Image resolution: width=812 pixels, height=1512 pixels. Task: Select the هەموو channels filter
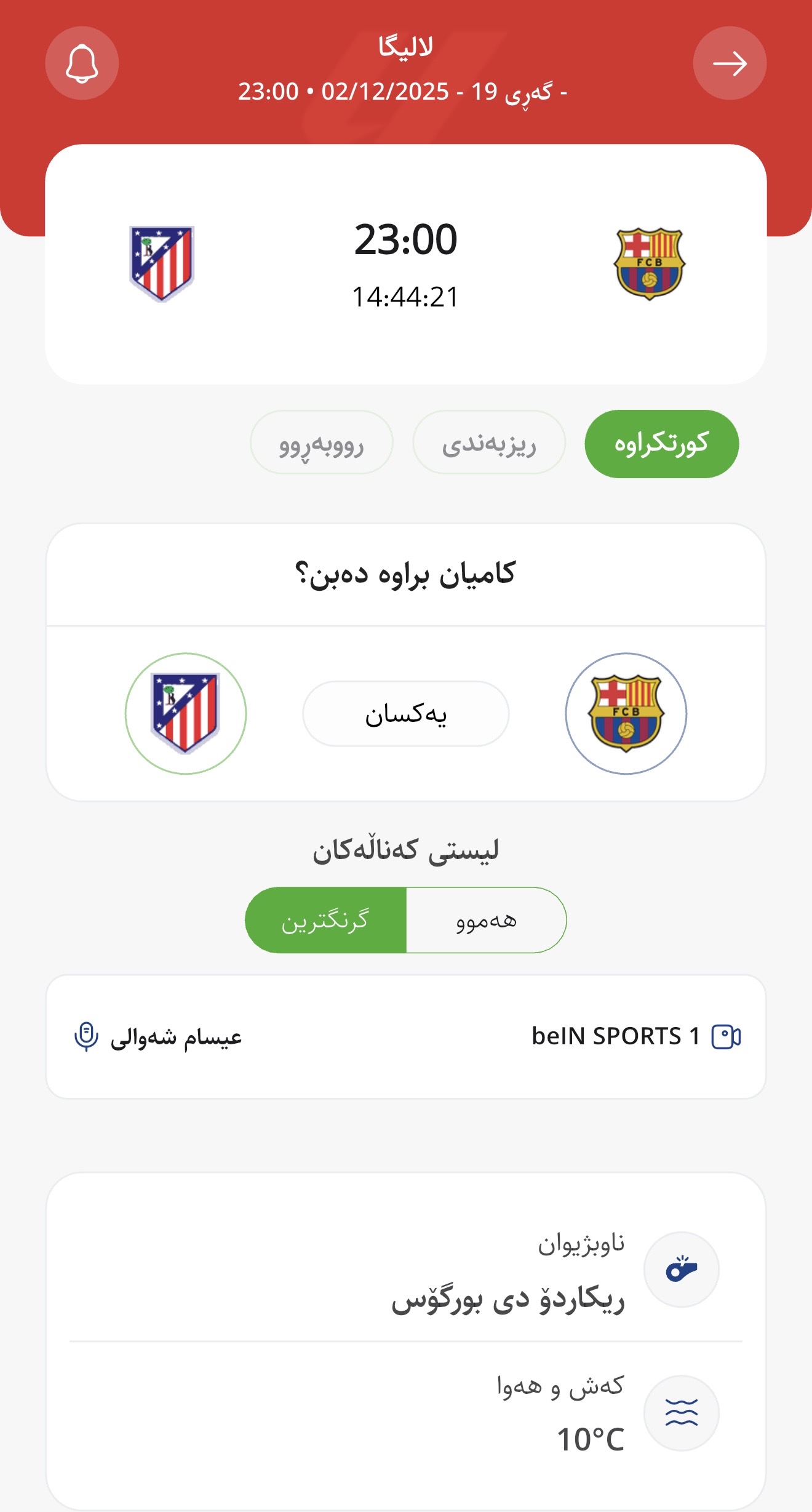pos(486,920)
